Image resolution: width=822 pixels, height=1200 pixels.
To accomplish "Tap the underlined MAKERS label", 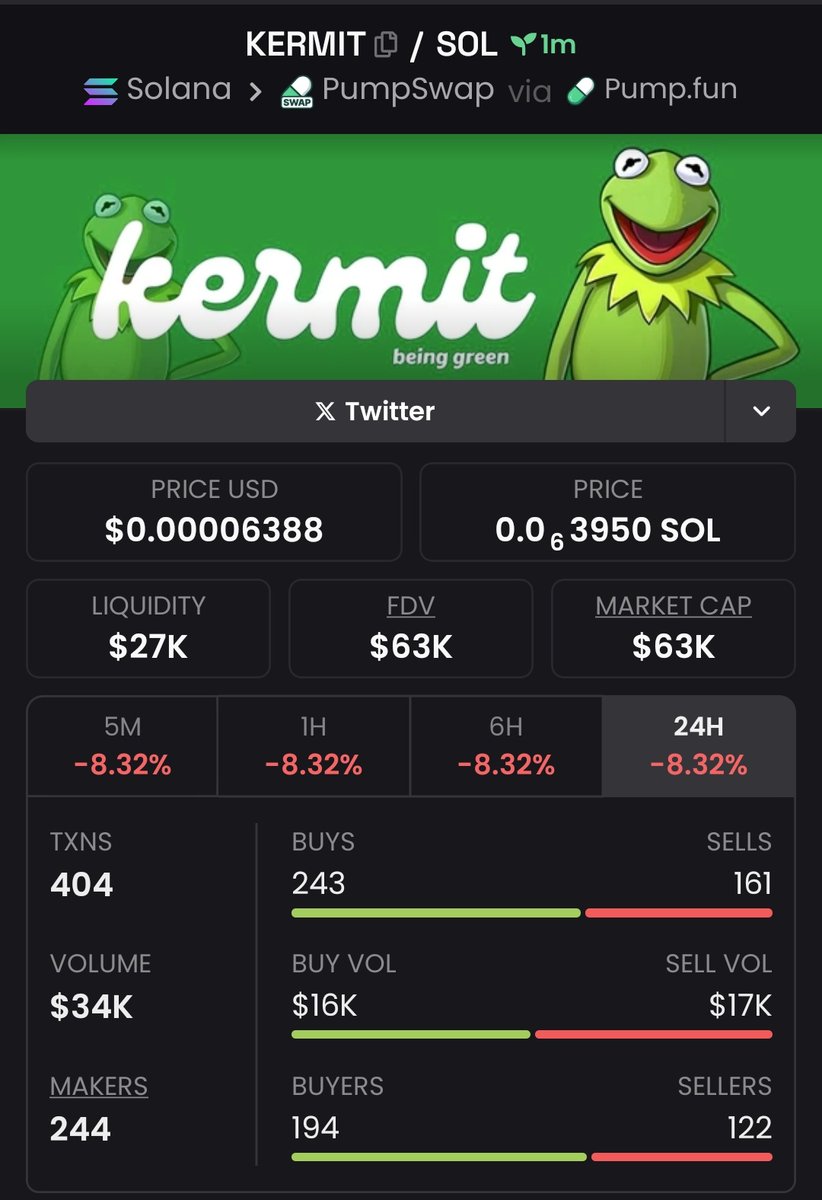I will tap(99, 1086).
